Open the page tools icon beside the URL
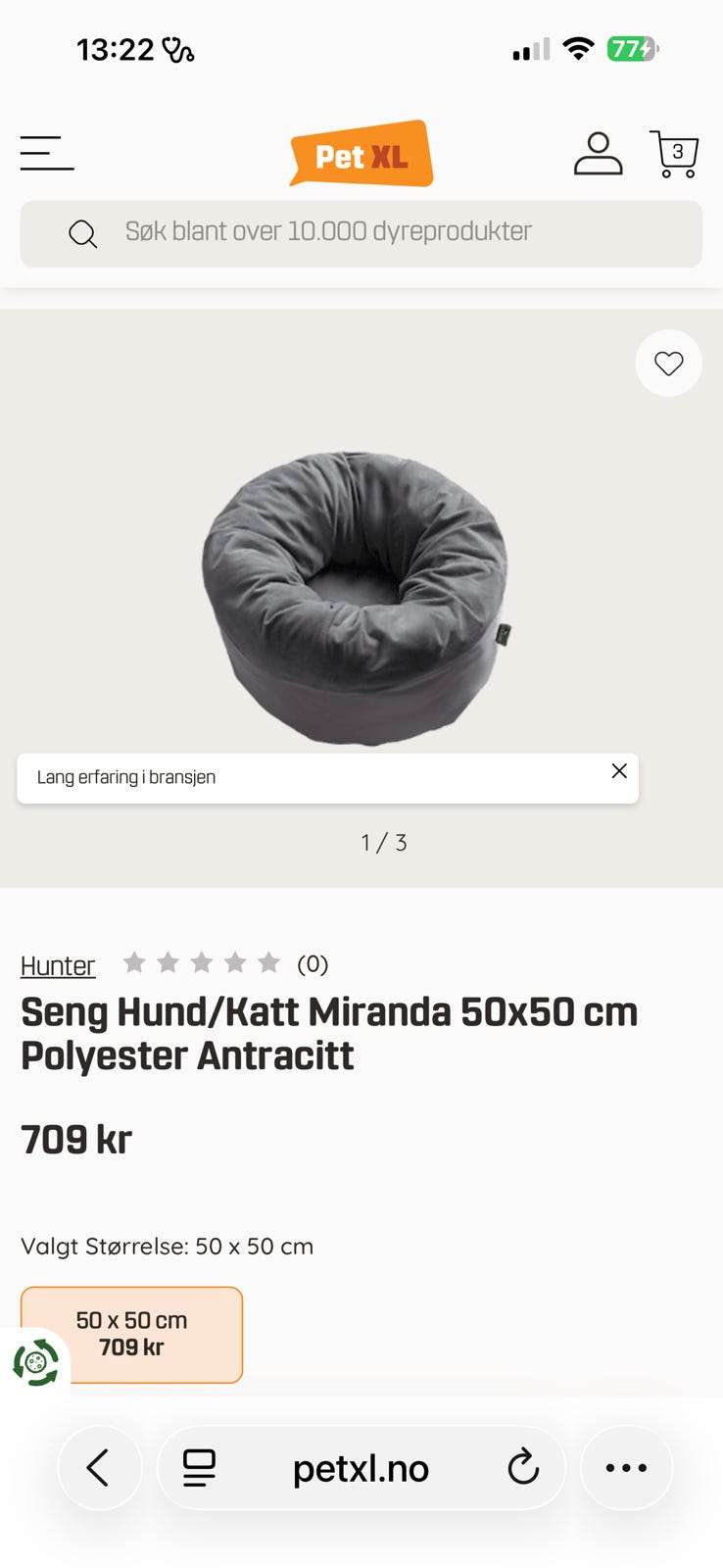This screenshot has width=723, height=1568. (x=200, y=1467)
